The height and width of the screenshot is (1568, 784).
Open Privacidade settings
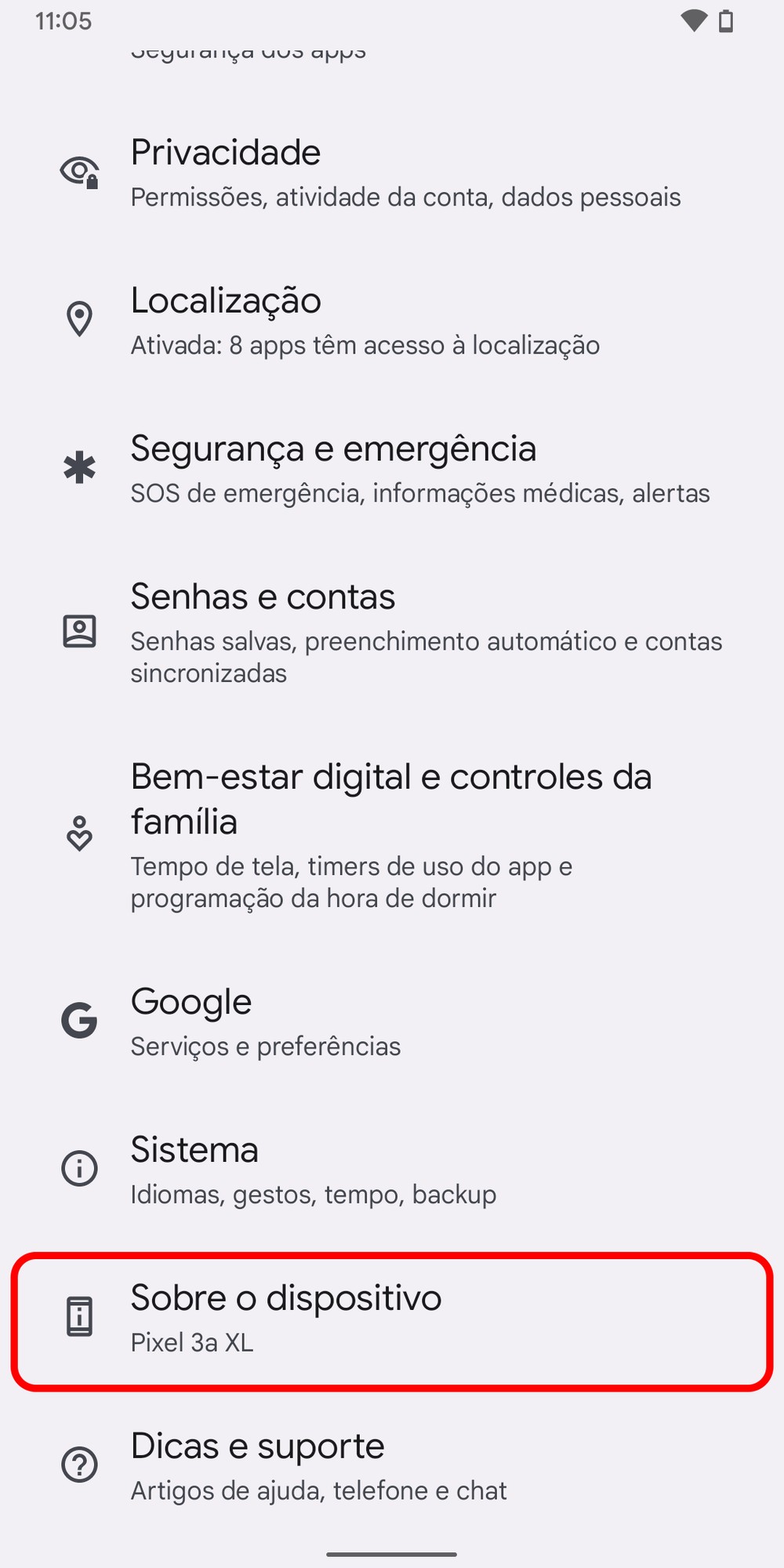[392, 172]
